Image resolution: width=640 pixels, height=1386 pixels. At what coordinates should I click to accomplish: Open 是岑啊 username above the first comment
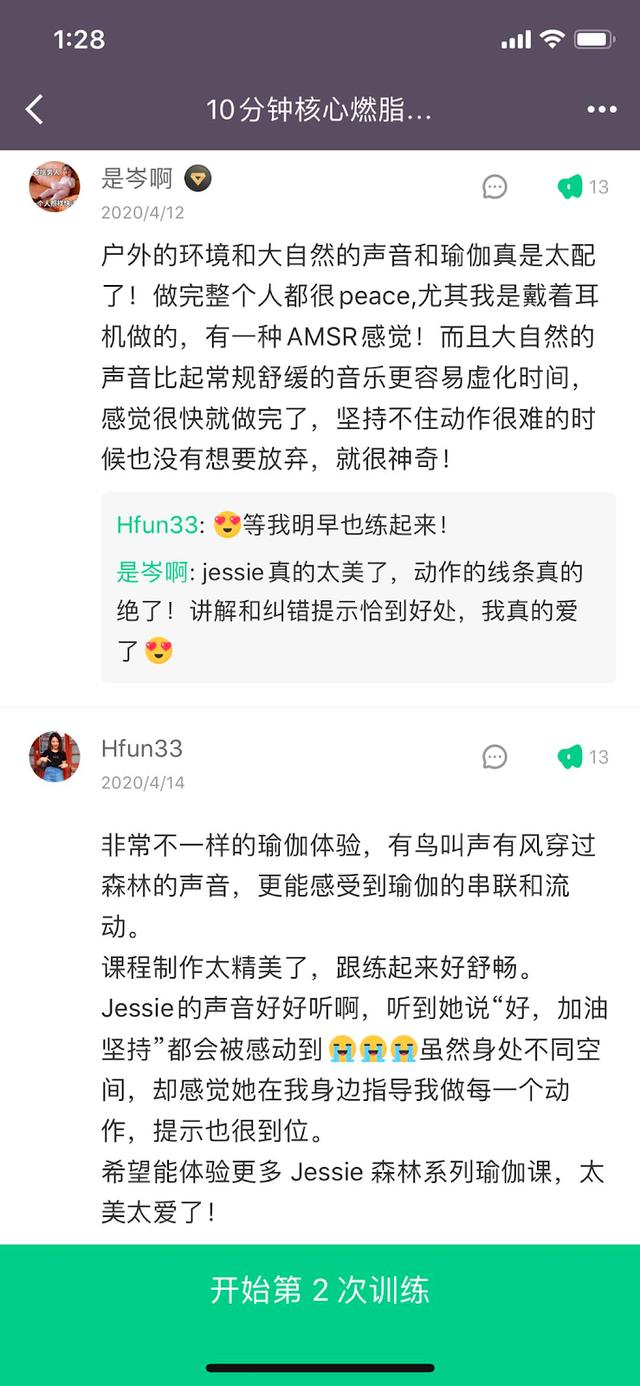(137, 179)
